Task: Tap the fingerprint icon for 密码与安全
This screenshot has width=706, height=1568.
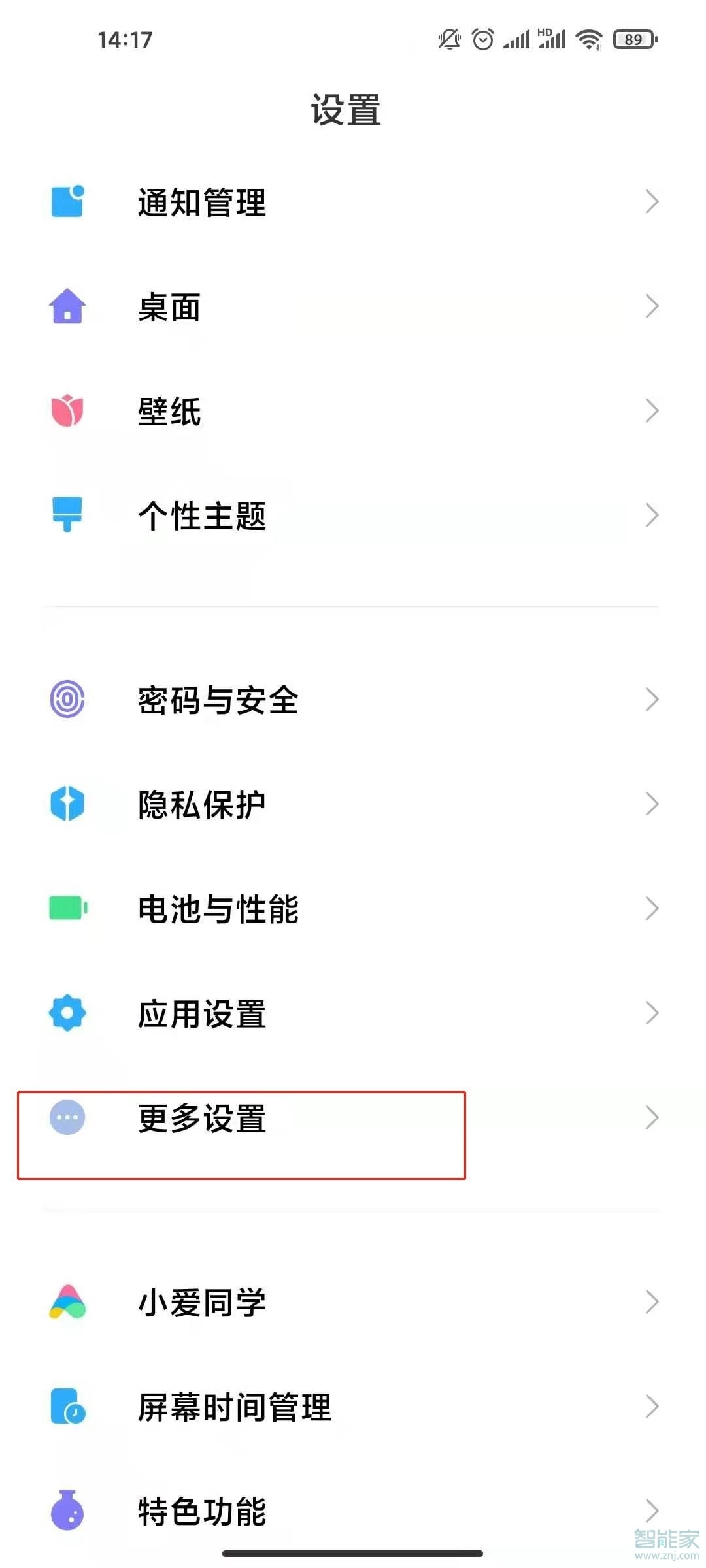Action: tap(67, 700)
